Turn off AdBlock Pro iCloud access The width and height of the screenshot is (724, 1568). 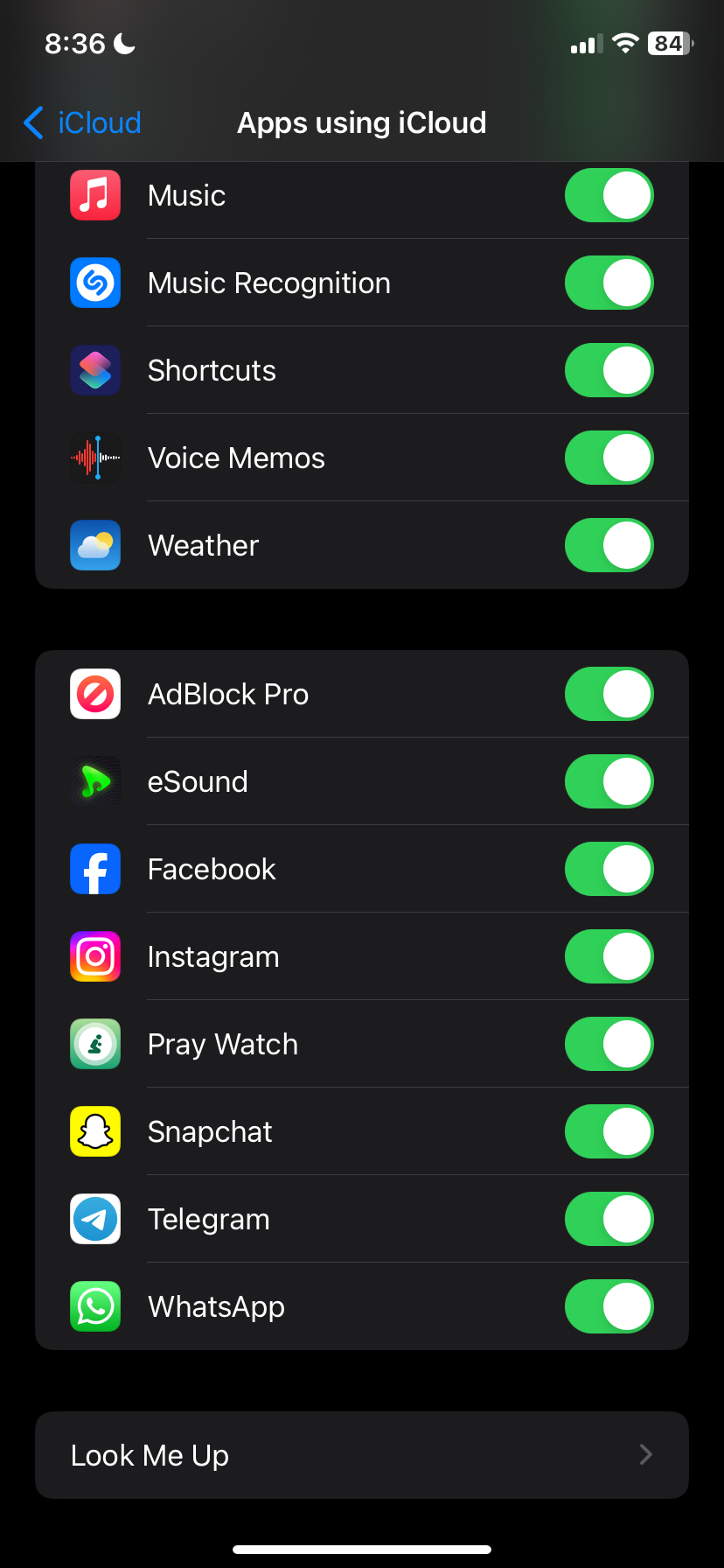[x=609, y=694]
